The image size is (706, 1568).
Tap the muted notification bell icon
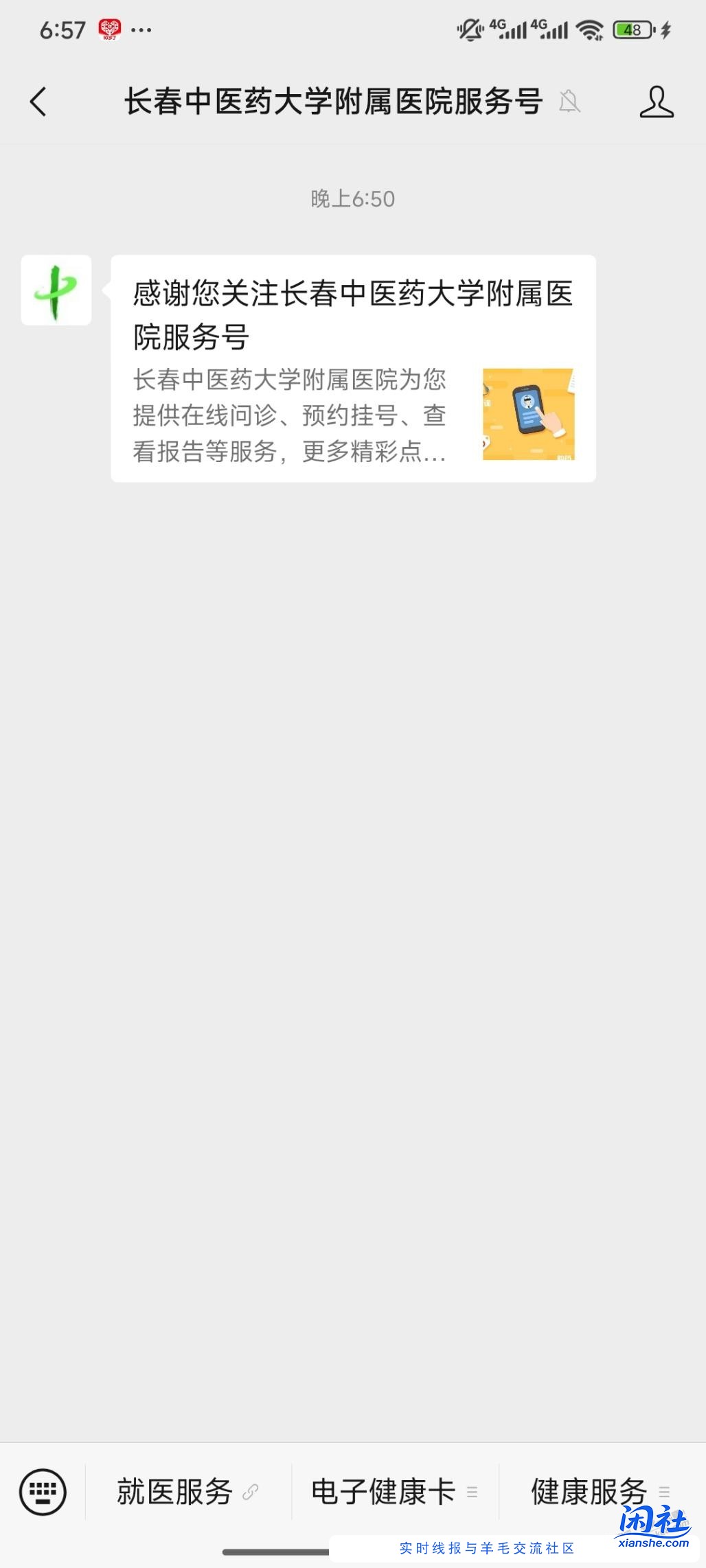click(x=569, y=102)
